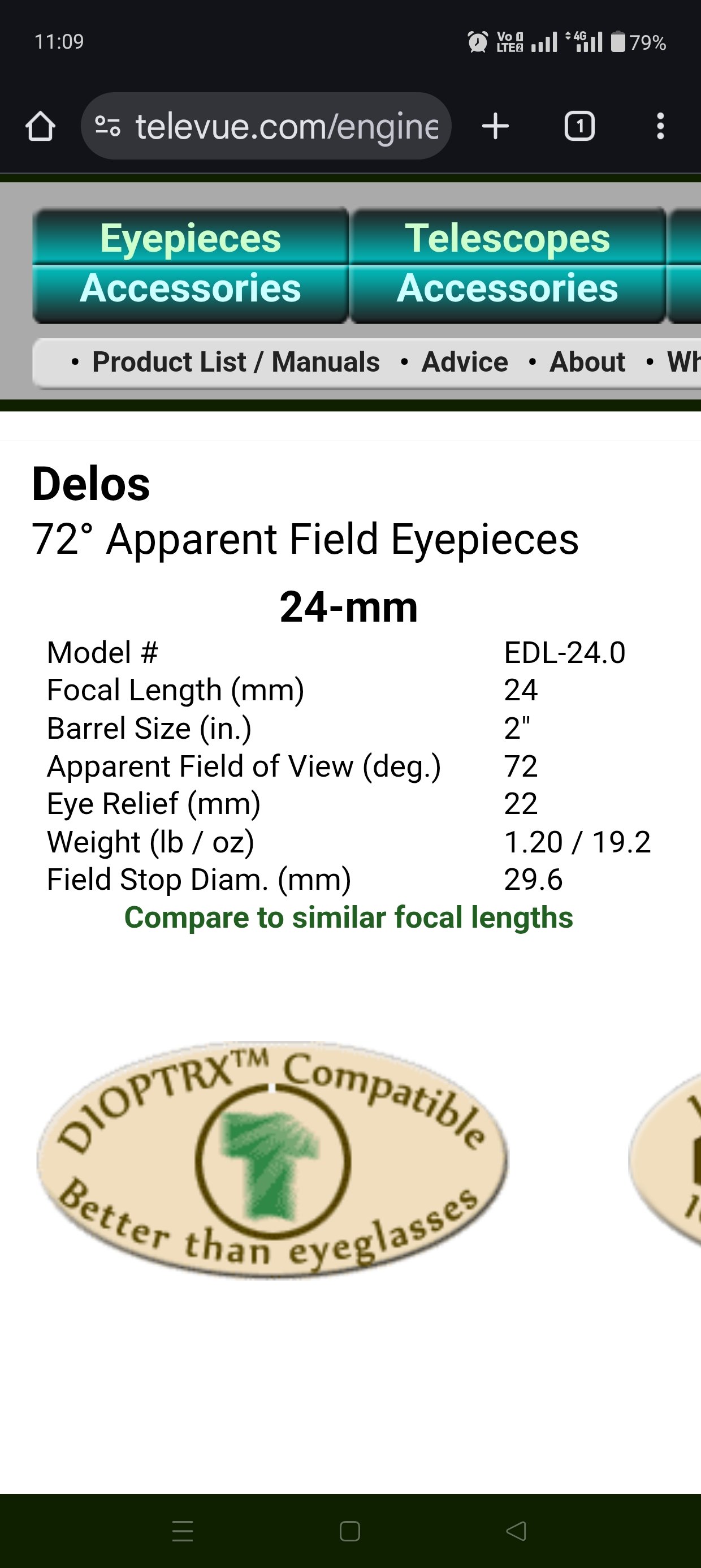Screen dimensions: 701x1568
Task: Go to the Advice page
Action: tap(464, 362)
